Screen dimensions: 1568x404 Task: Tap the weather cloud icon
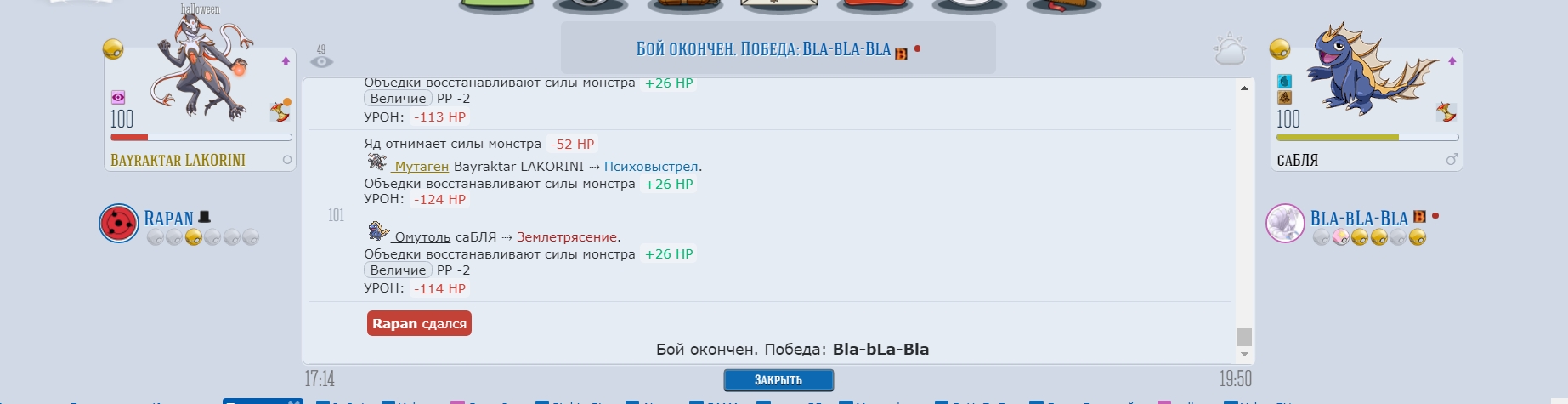[1230, 51]
